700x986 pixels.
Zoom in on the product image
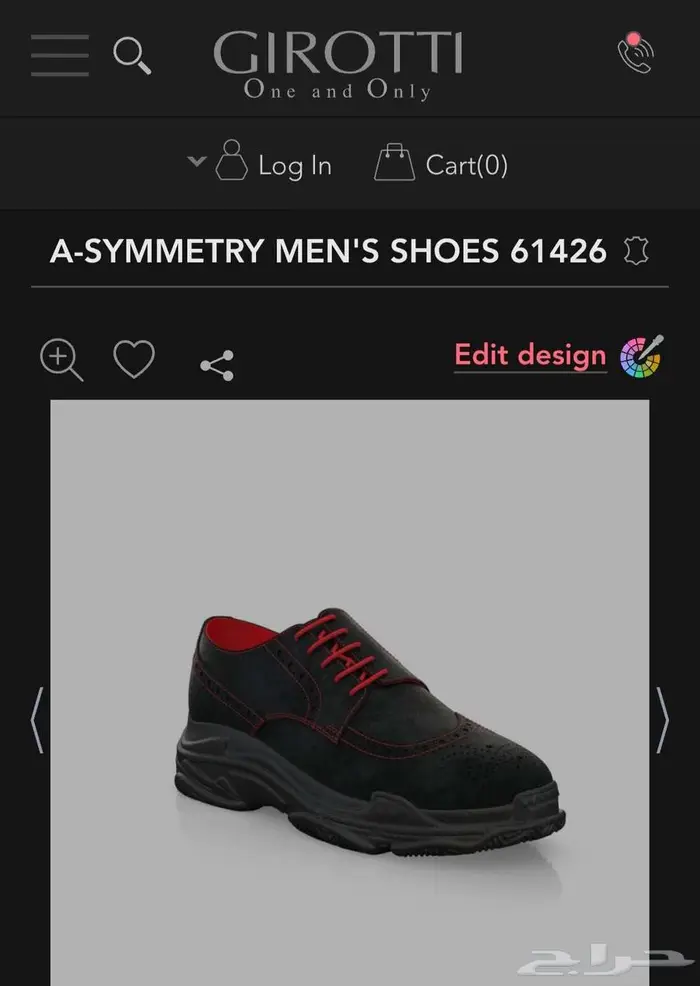pyautogui.click(x=61, y=359)
